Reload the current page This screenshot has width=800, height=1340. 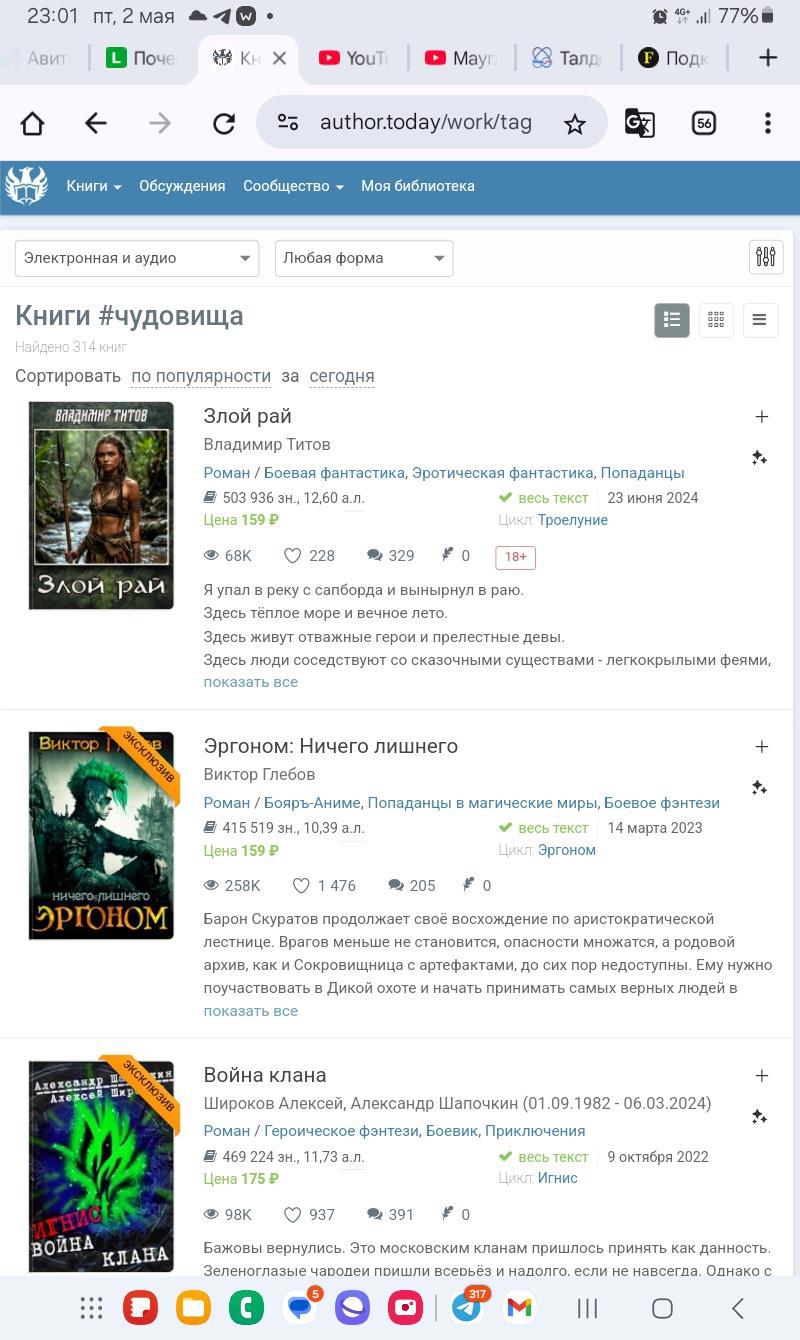click(x=224, y=123)
